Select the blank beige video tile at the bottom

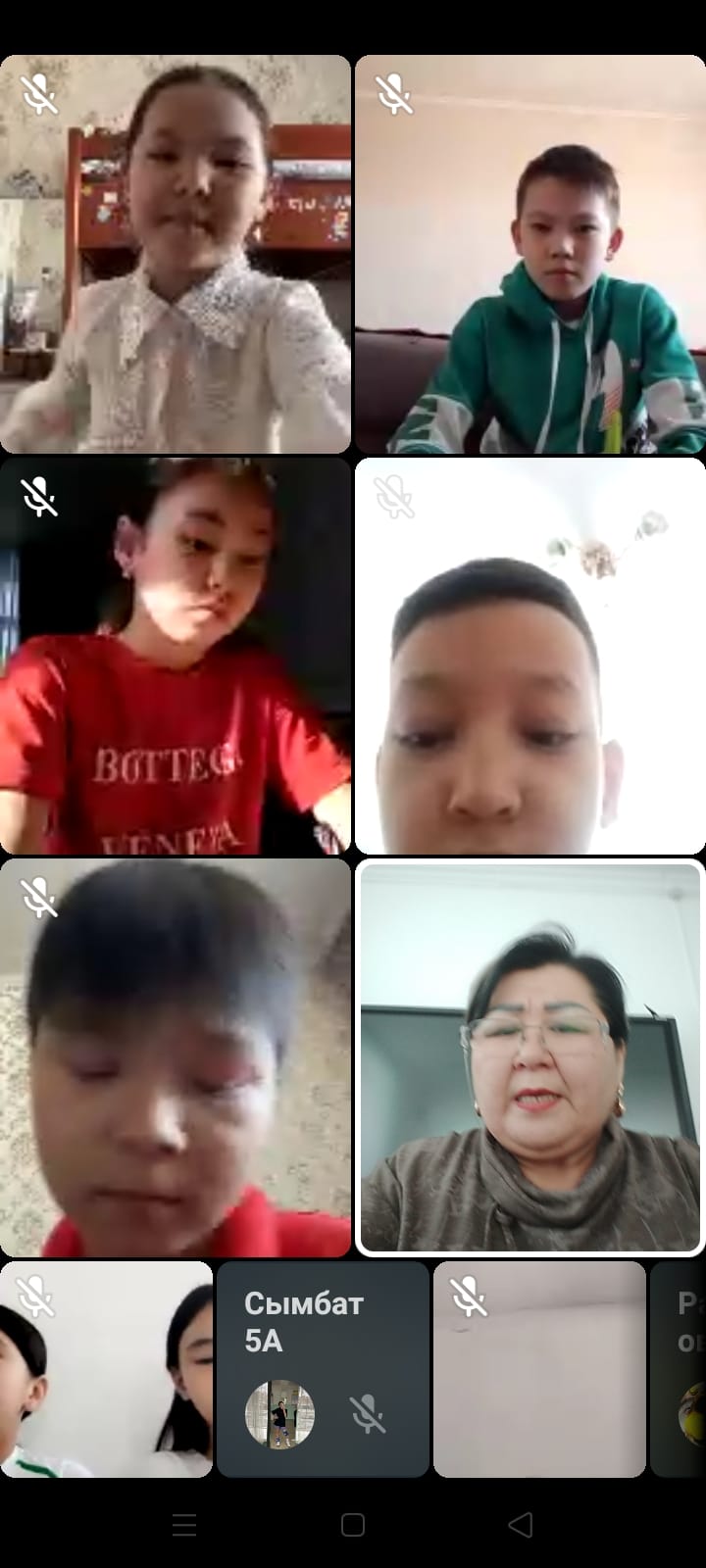coord(539,1368)
